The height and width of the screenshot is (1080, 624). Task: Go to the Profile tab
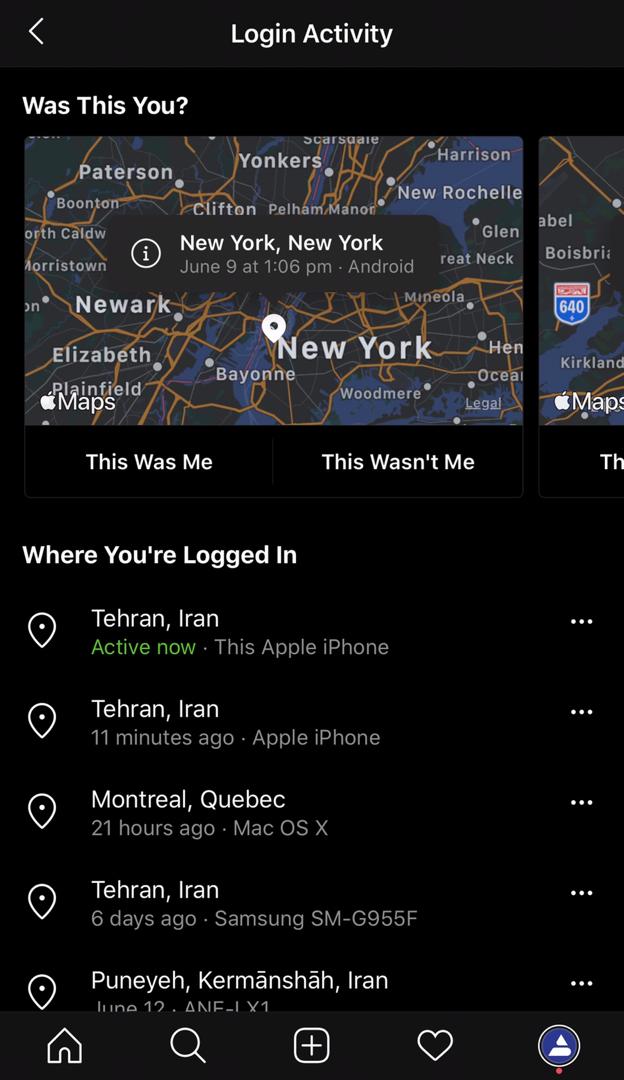[559, 1046]
